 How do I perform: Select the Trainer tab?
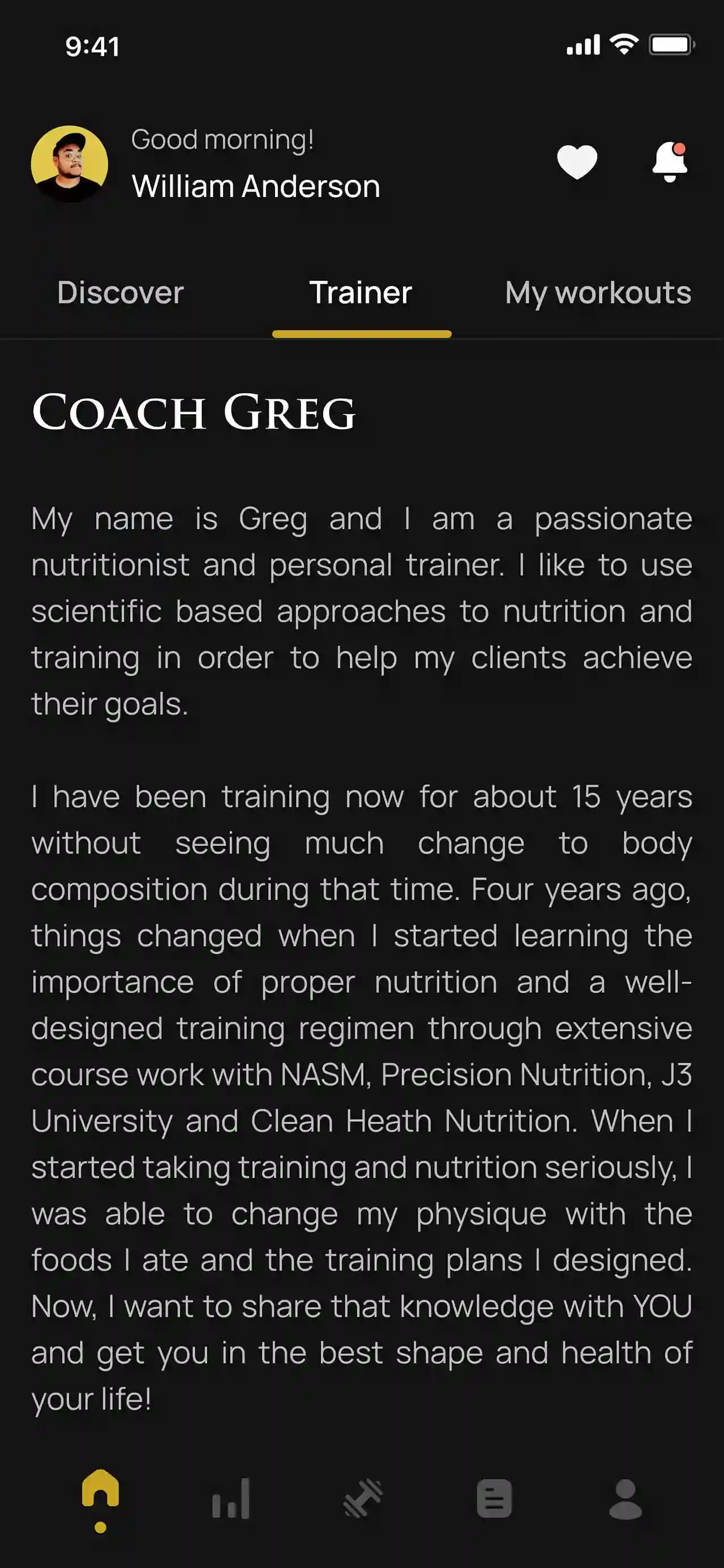click(x=361, y=293)
